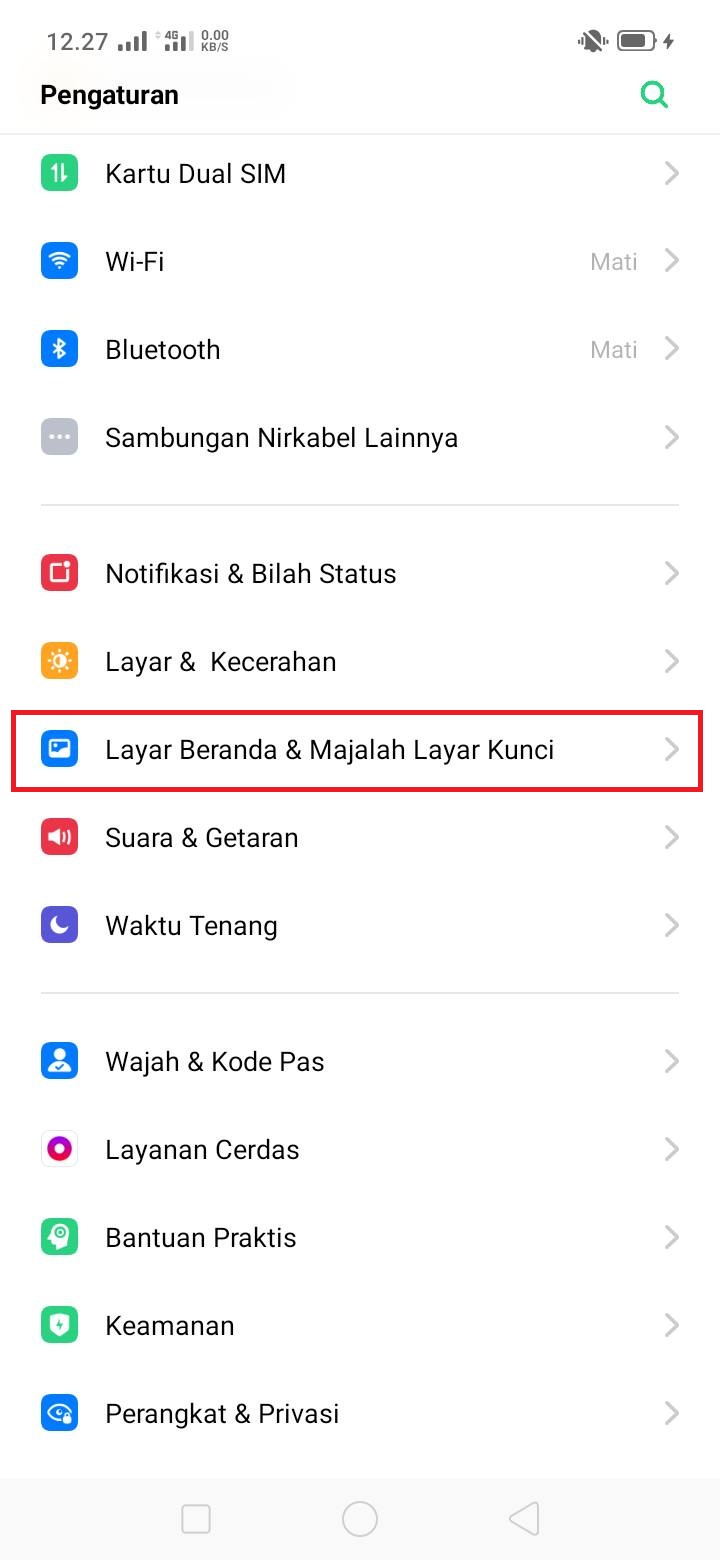Open Layar & Kecerahan settings
The width and height of the screenshot is (720, 1560).
coord(360,662)
